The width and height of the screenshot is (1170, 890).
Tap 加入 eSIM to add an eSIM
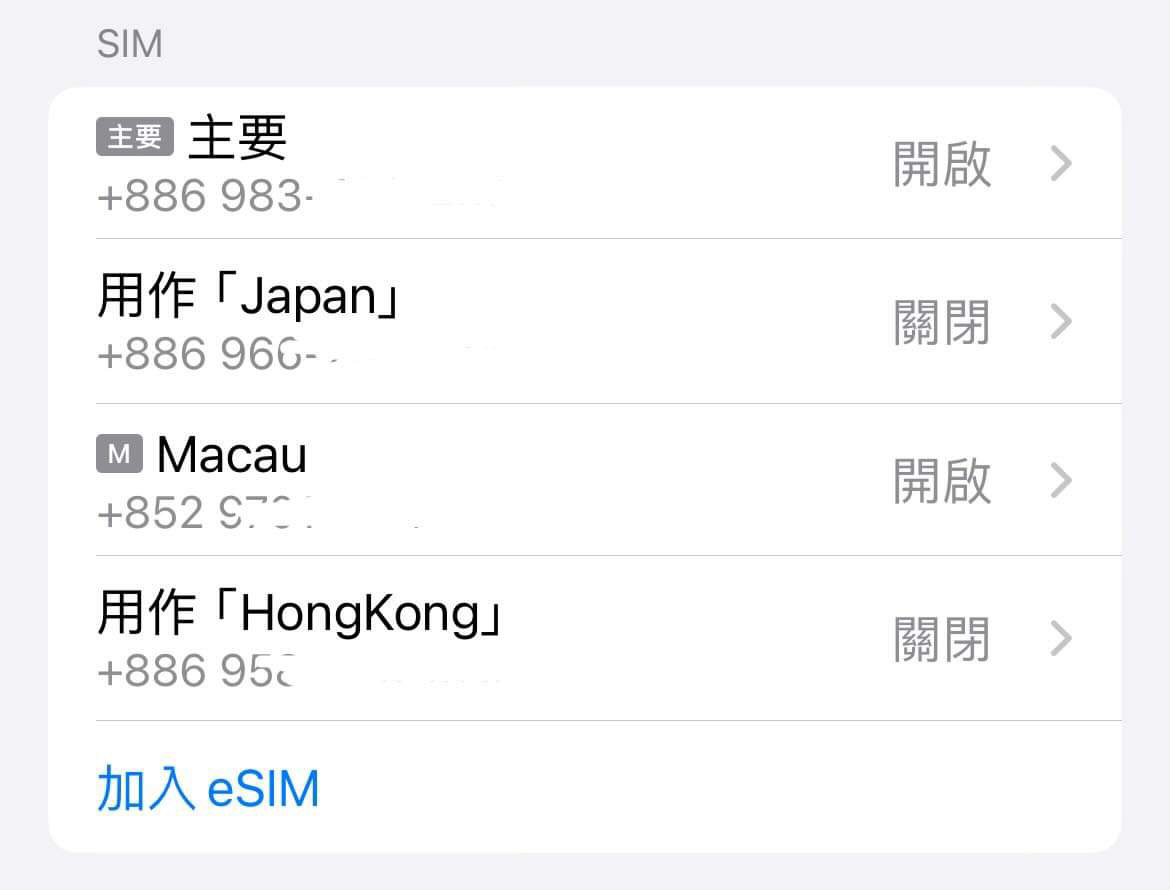pos(208,789)
